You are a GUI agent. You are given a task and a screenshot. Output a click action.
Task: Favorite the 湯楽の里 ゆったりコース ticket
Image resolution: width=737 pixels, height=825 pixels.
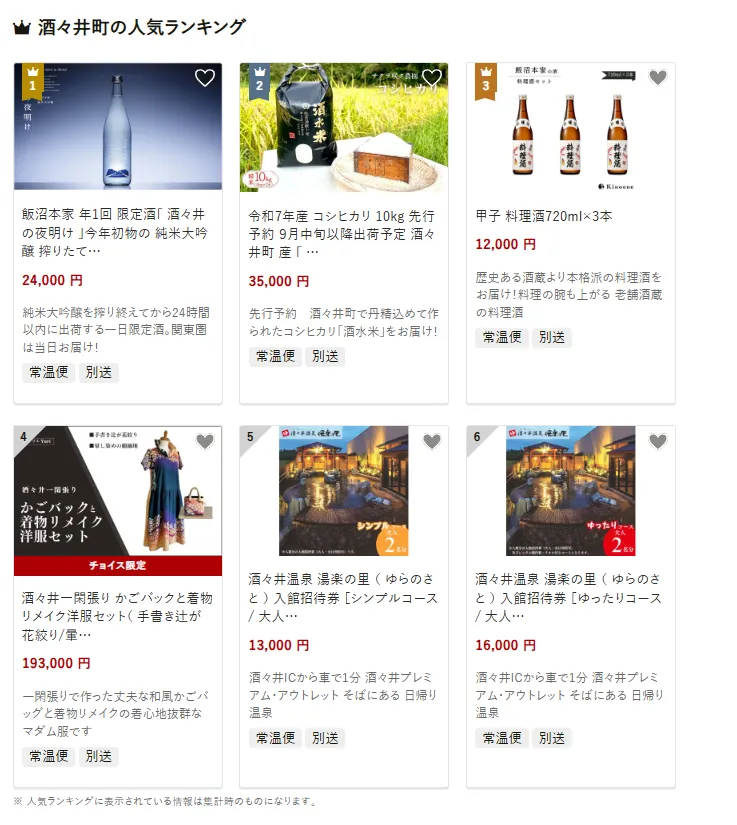coord(658,441)
